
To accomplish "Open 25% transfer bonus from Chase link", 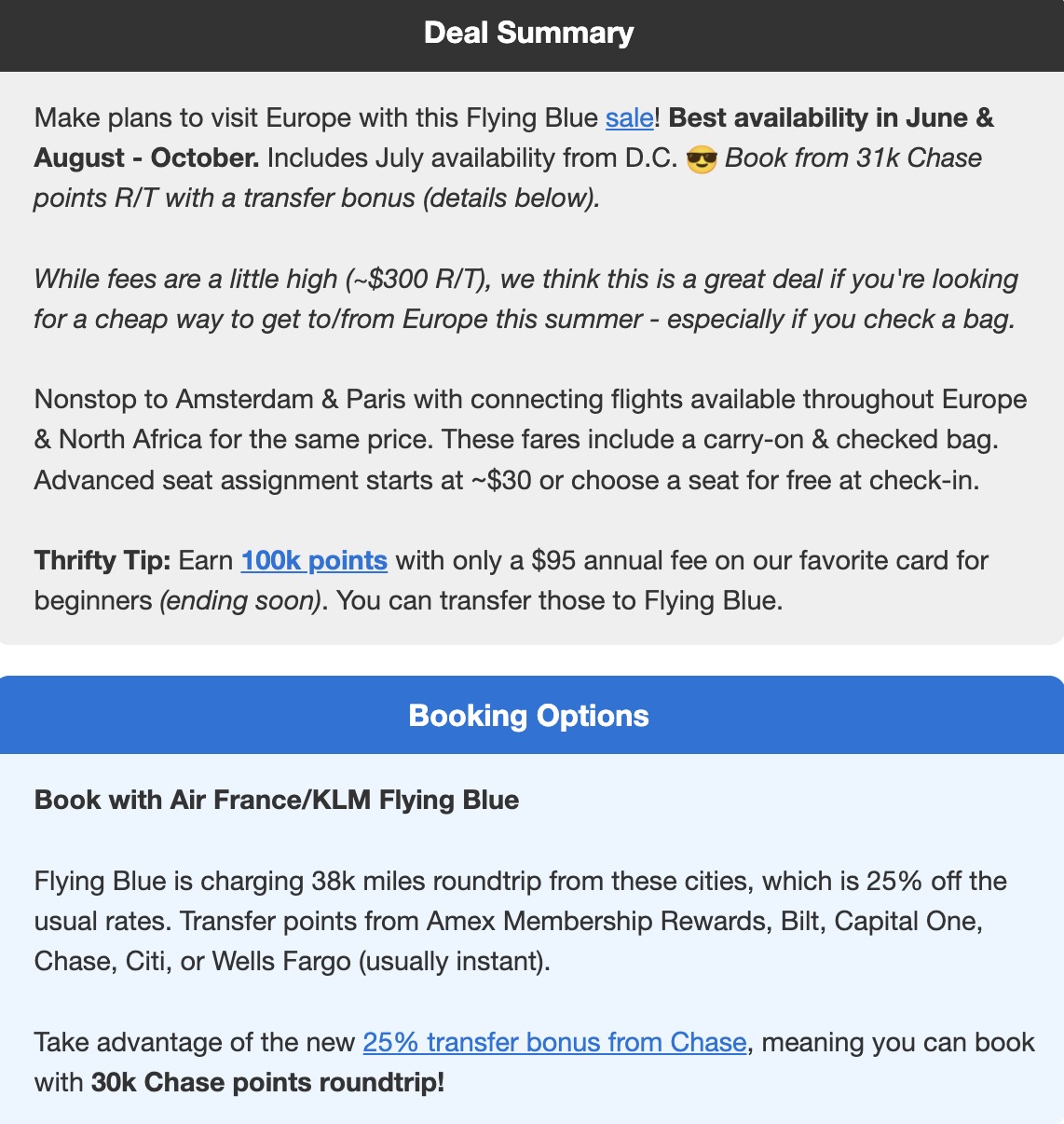I will coord(554,1042).
